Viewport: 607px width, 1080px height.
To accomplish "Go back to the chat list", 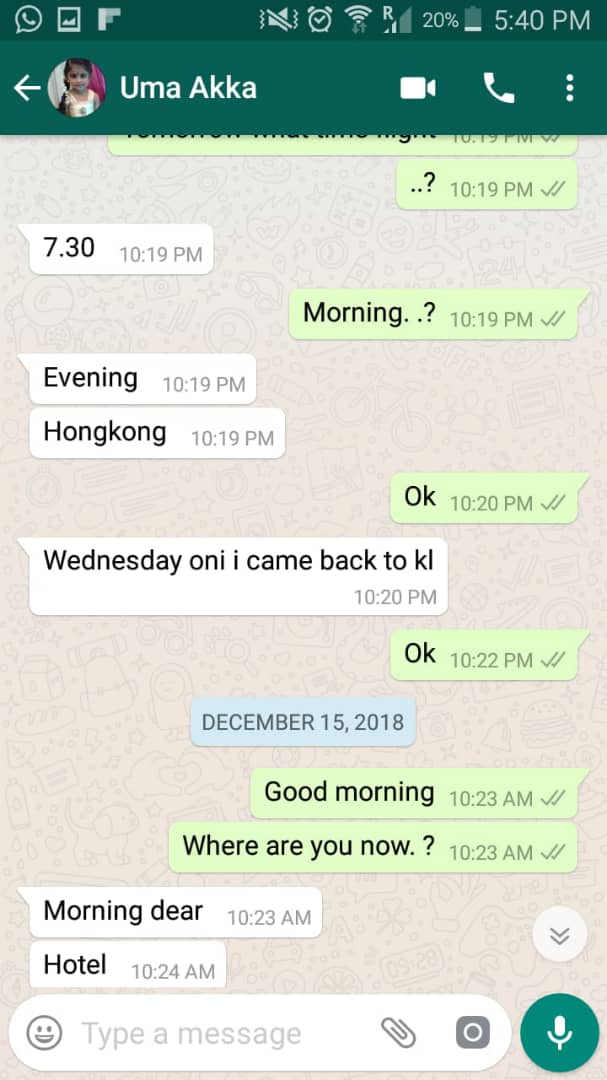I will [x=27, y=88].
